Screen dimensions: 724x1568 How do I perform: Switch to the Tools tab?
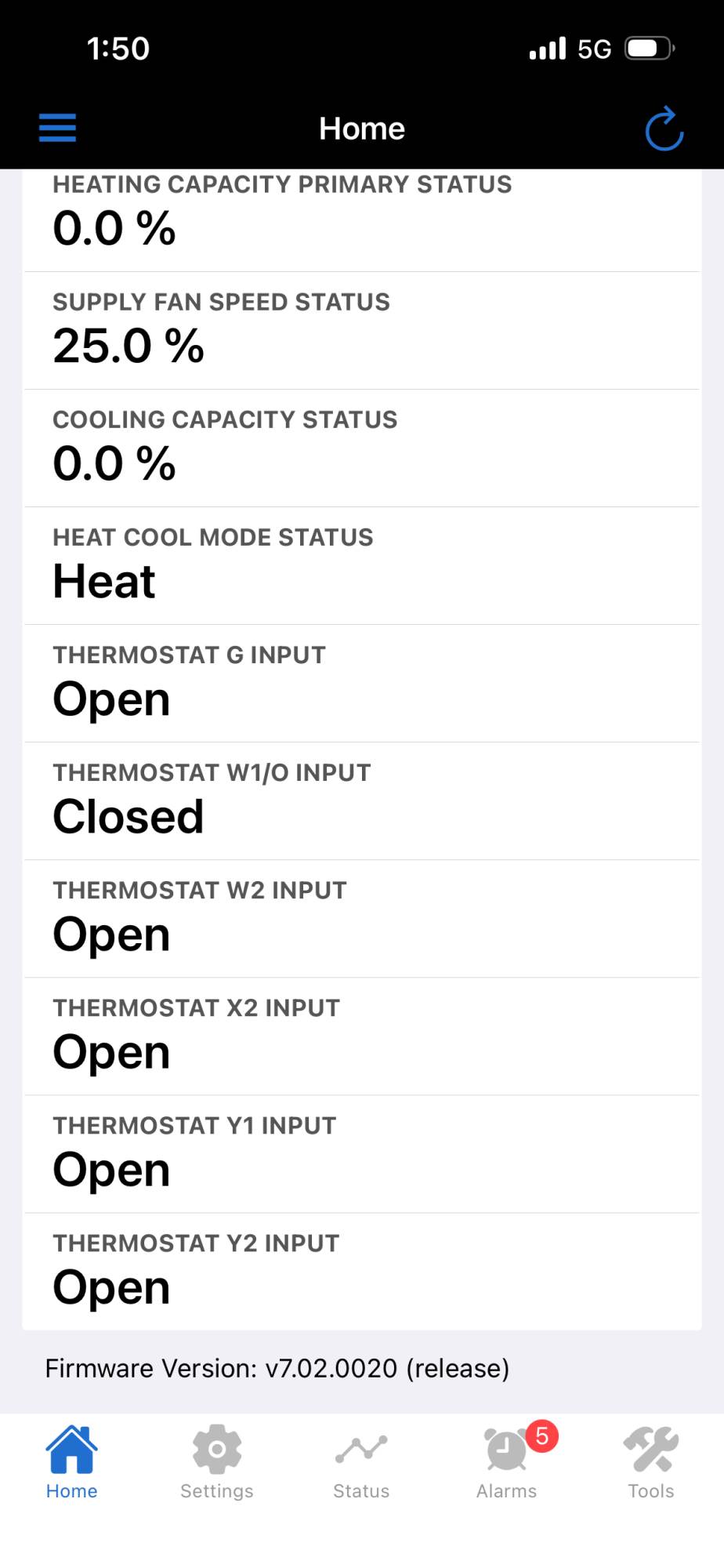(x=650, y=1461)
